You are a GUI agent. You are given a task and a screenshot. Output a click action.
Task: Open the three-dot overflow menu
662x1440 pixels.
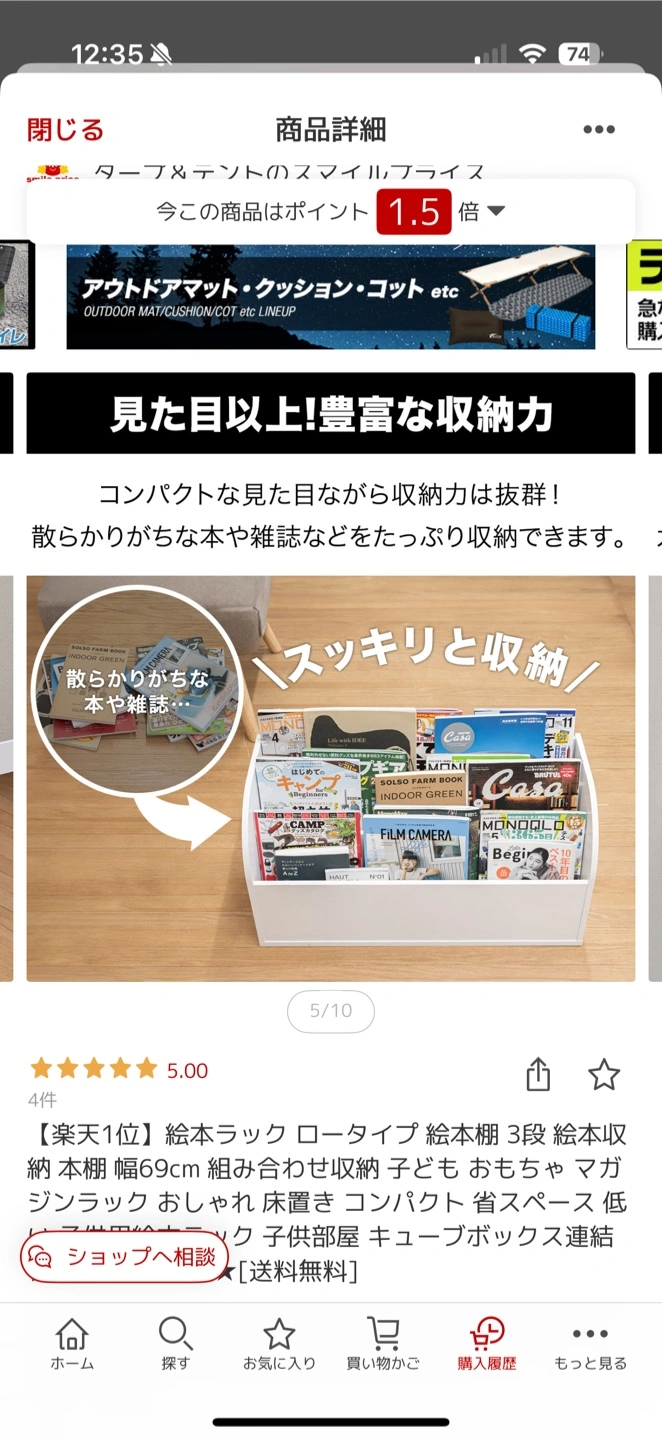coord(598,130)
